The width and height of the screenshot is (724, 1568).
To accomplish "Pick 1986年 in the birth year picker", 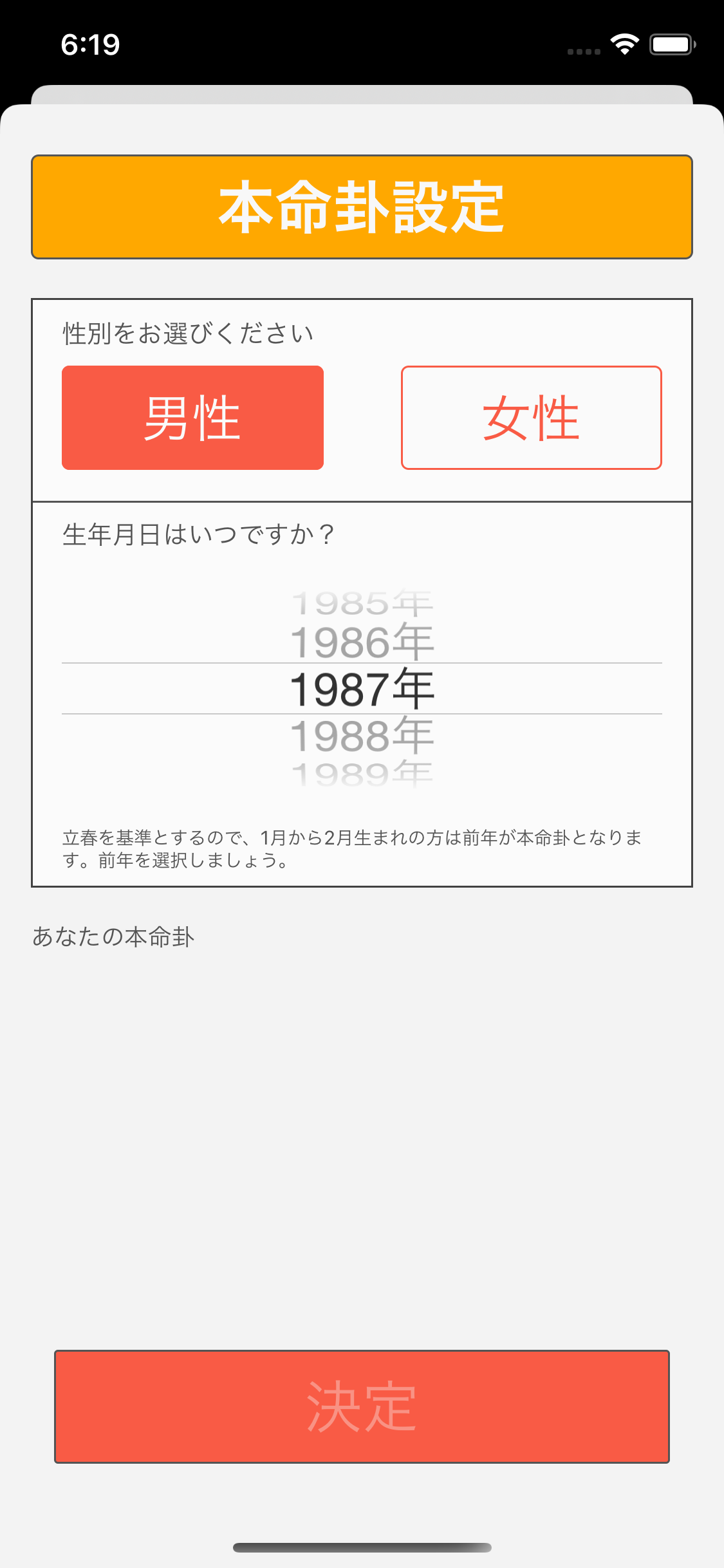I will pos(362,642).
